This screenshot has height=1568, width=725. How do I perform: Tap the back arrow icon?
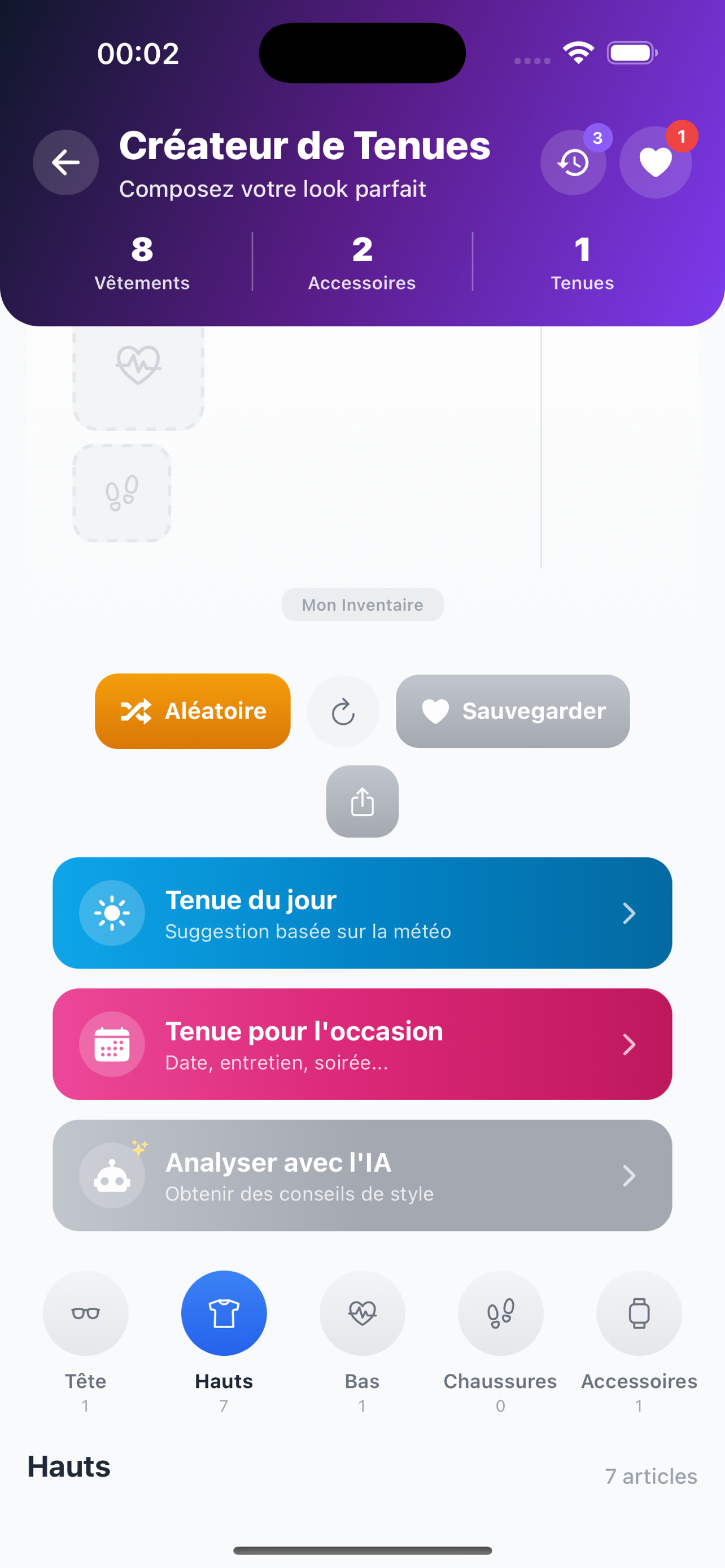(65, 163)
